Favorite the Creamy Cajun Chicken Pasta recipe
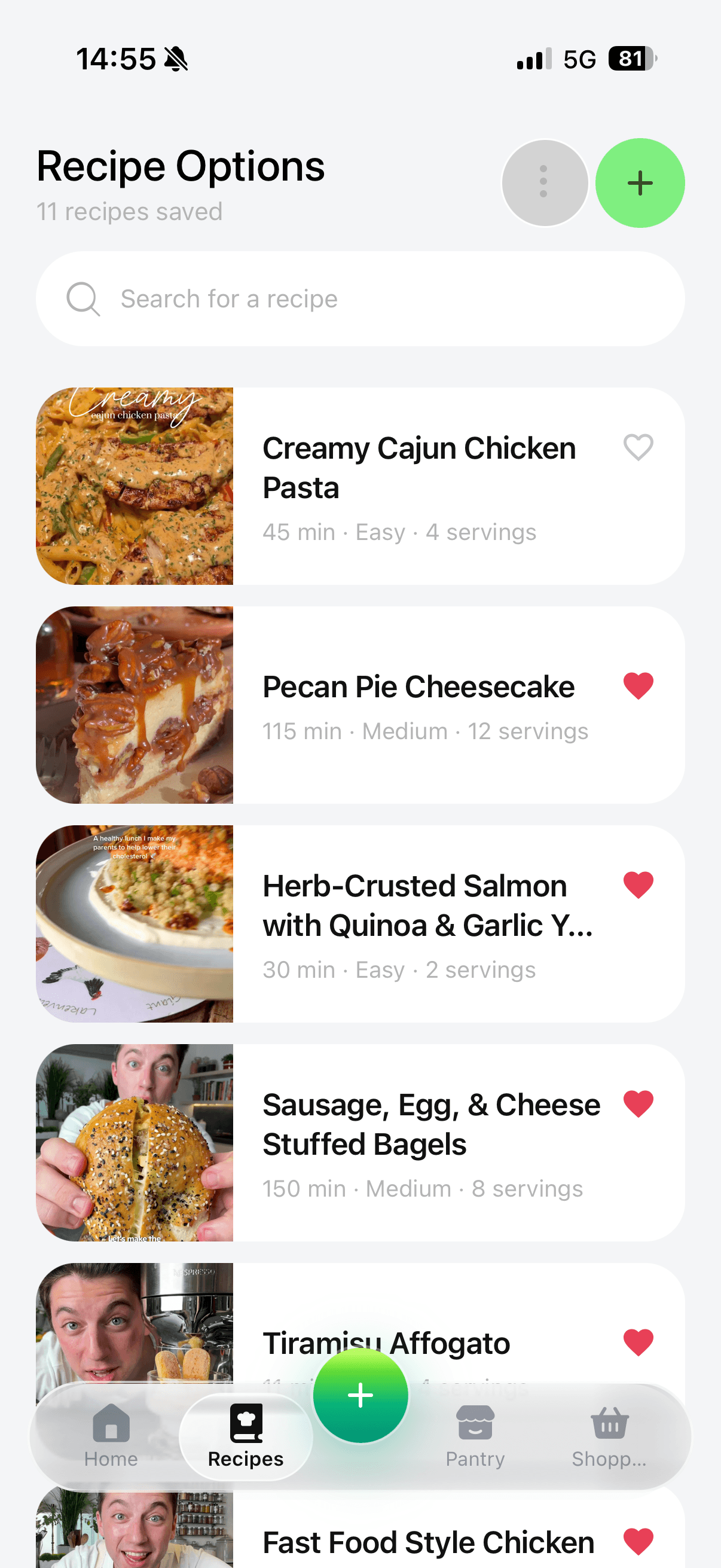721x1568 pixels. [638, 447]
